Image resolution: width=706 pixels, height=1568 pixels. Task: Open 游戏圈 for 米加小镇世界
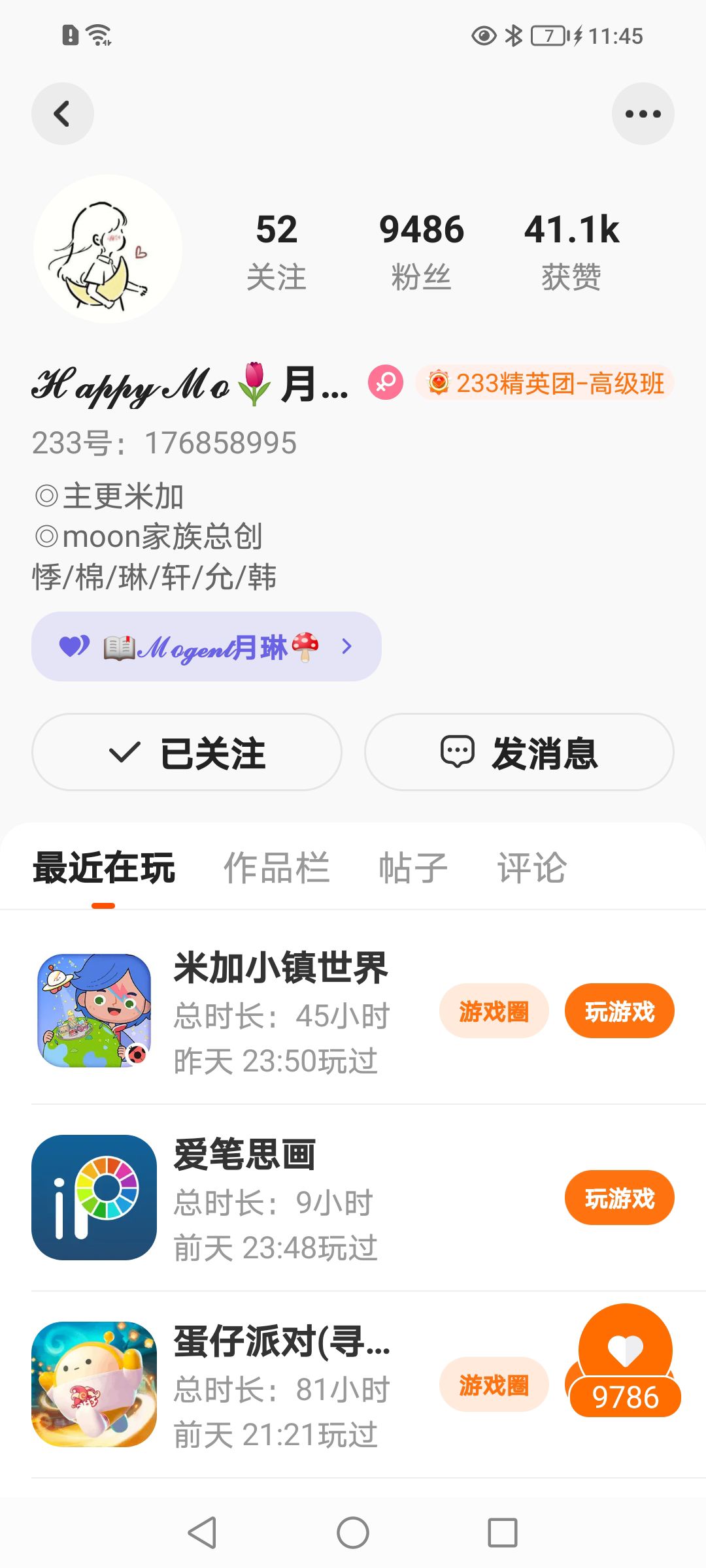[494, 1011]
